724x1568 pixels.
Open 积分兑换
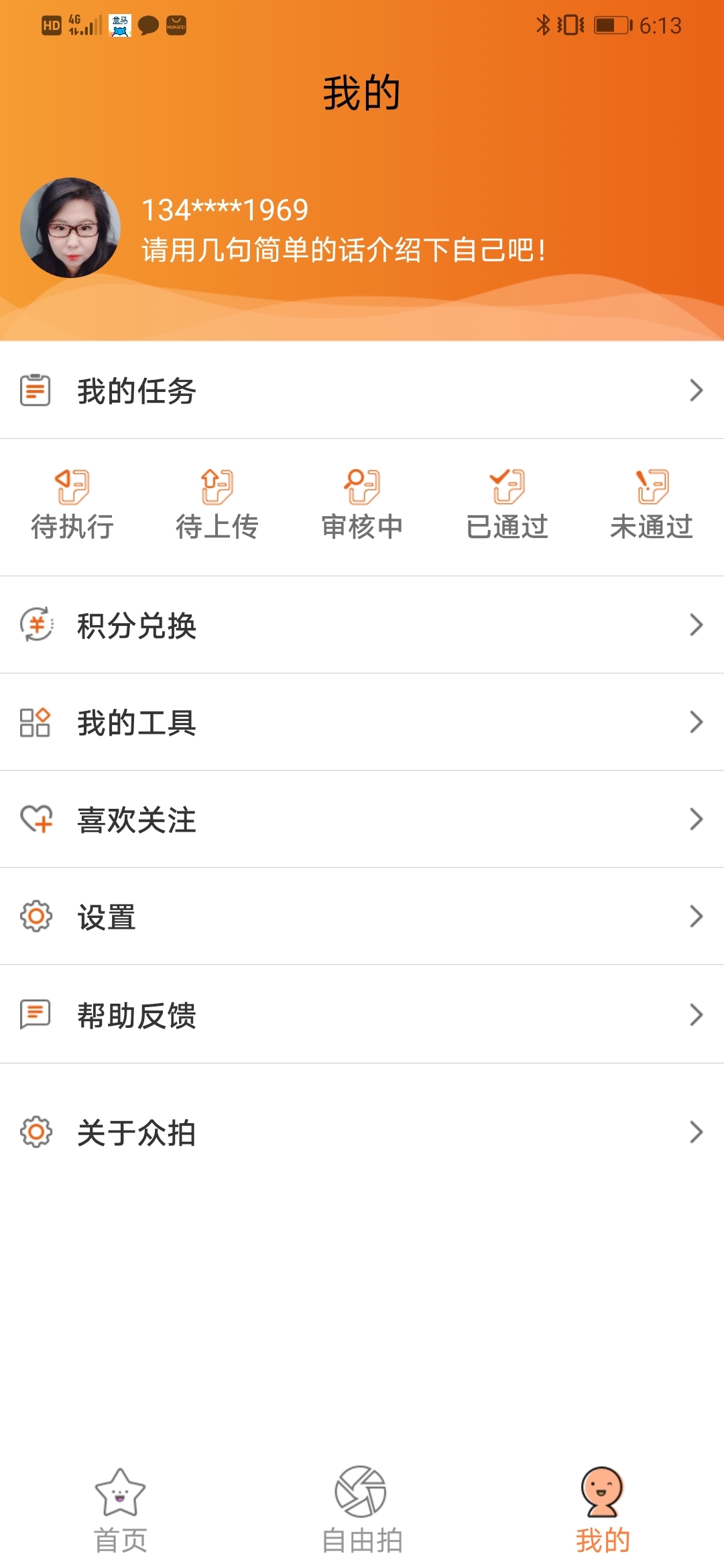tap(362, 625)
